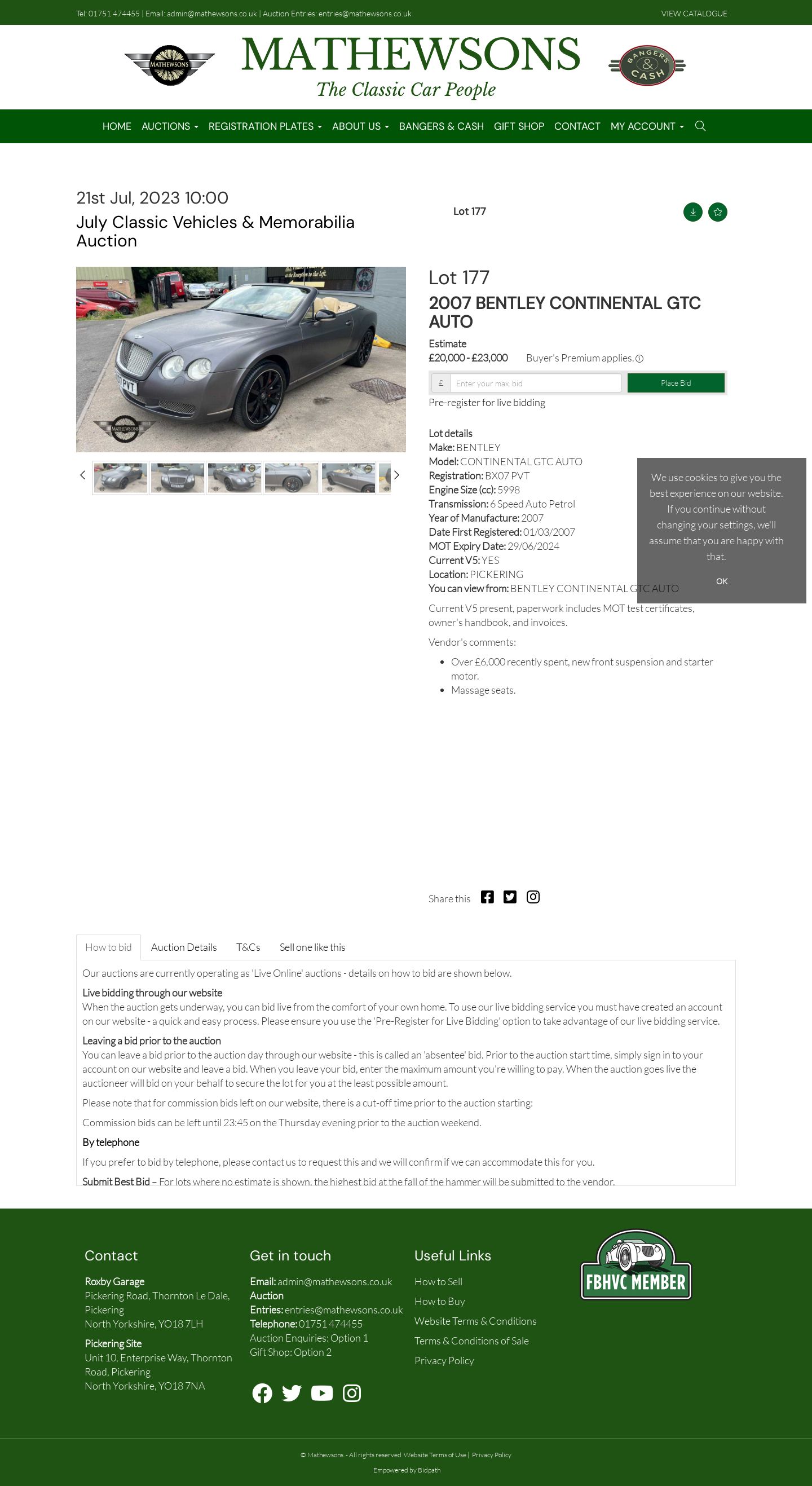This screenshot has width=812, height=1486.
Task: Place Bid on the Bentley
Action: 676,383
